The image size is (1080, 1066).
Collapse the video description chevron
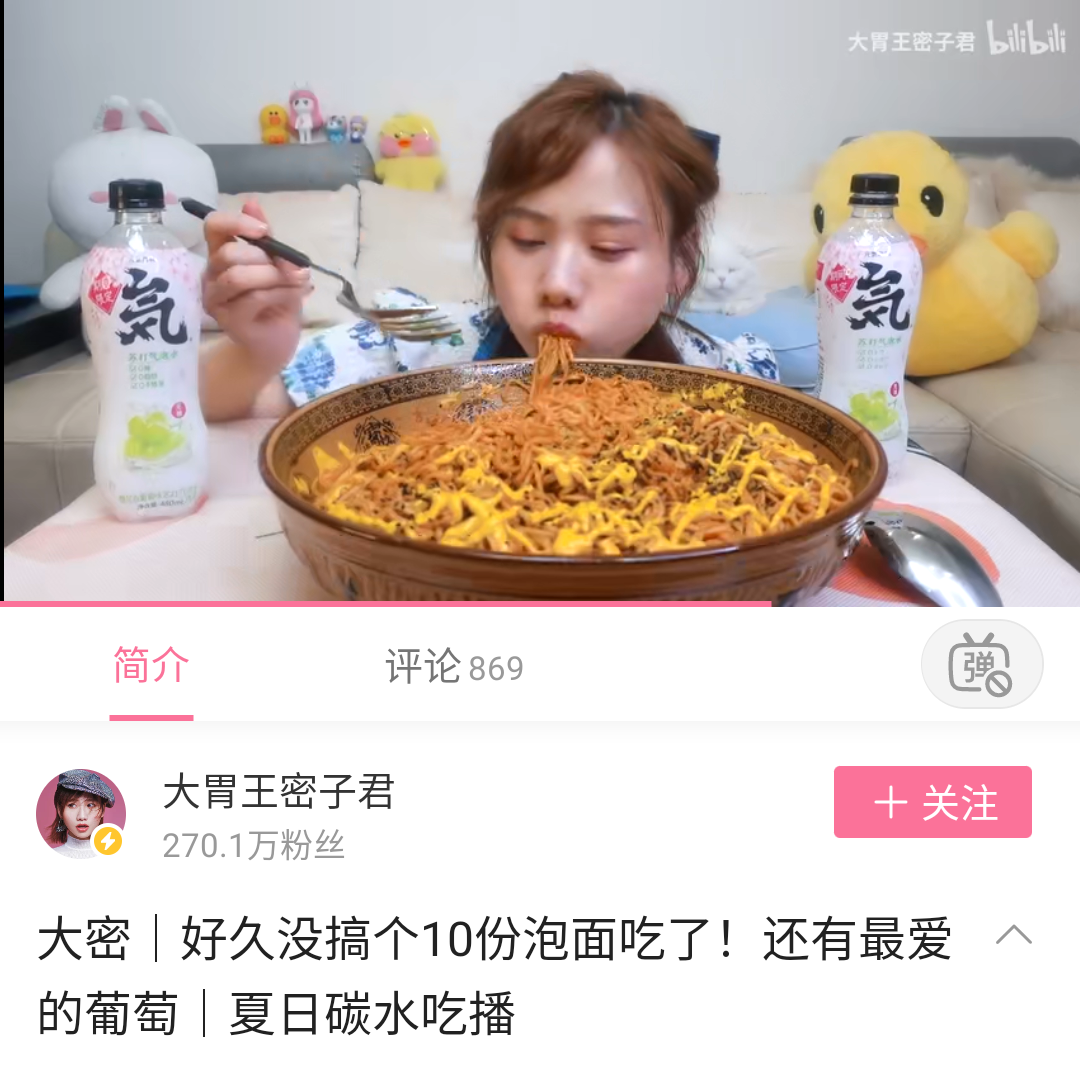coord(1013,936)
